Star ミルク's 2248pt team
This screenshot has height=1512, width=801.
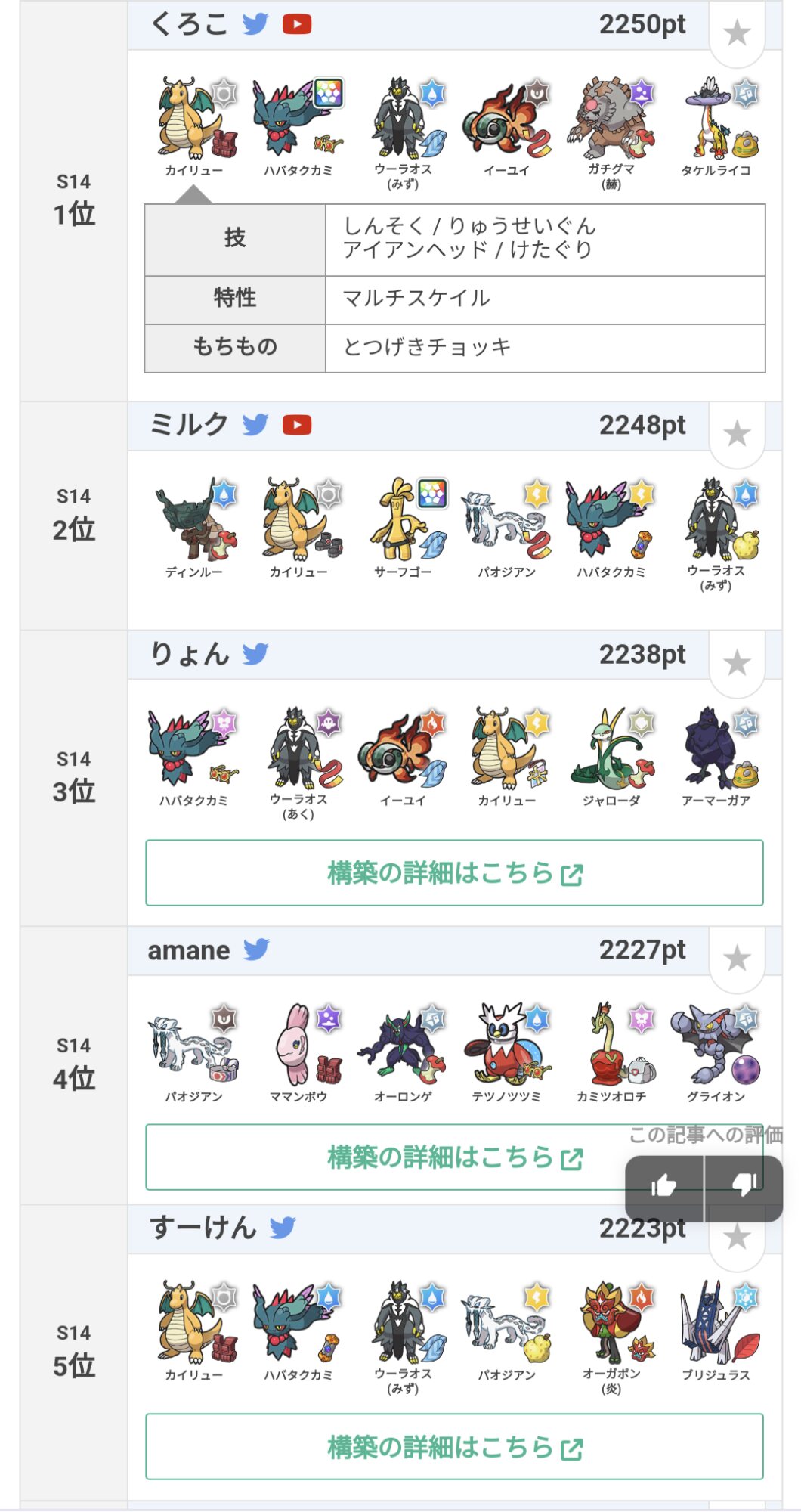(737, 434)
